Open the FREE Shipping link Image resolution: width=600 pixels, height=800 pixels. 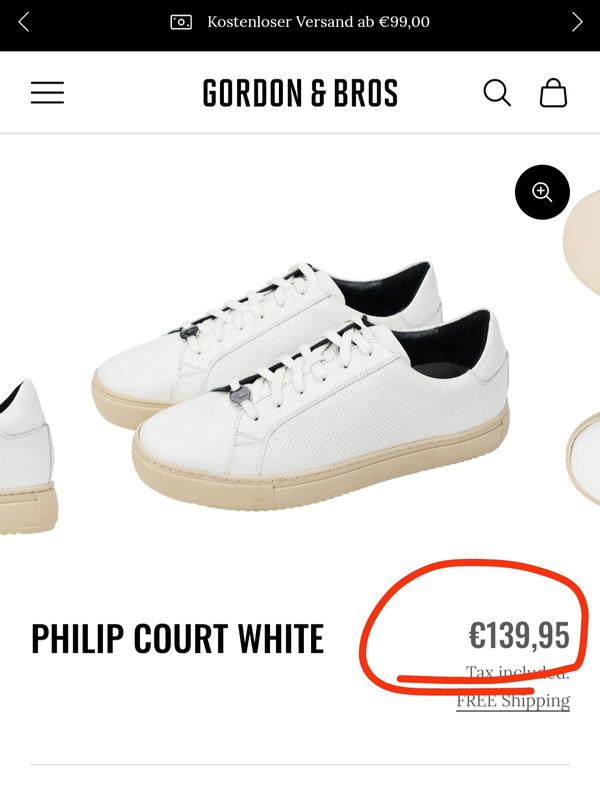(x=513, y=701)
